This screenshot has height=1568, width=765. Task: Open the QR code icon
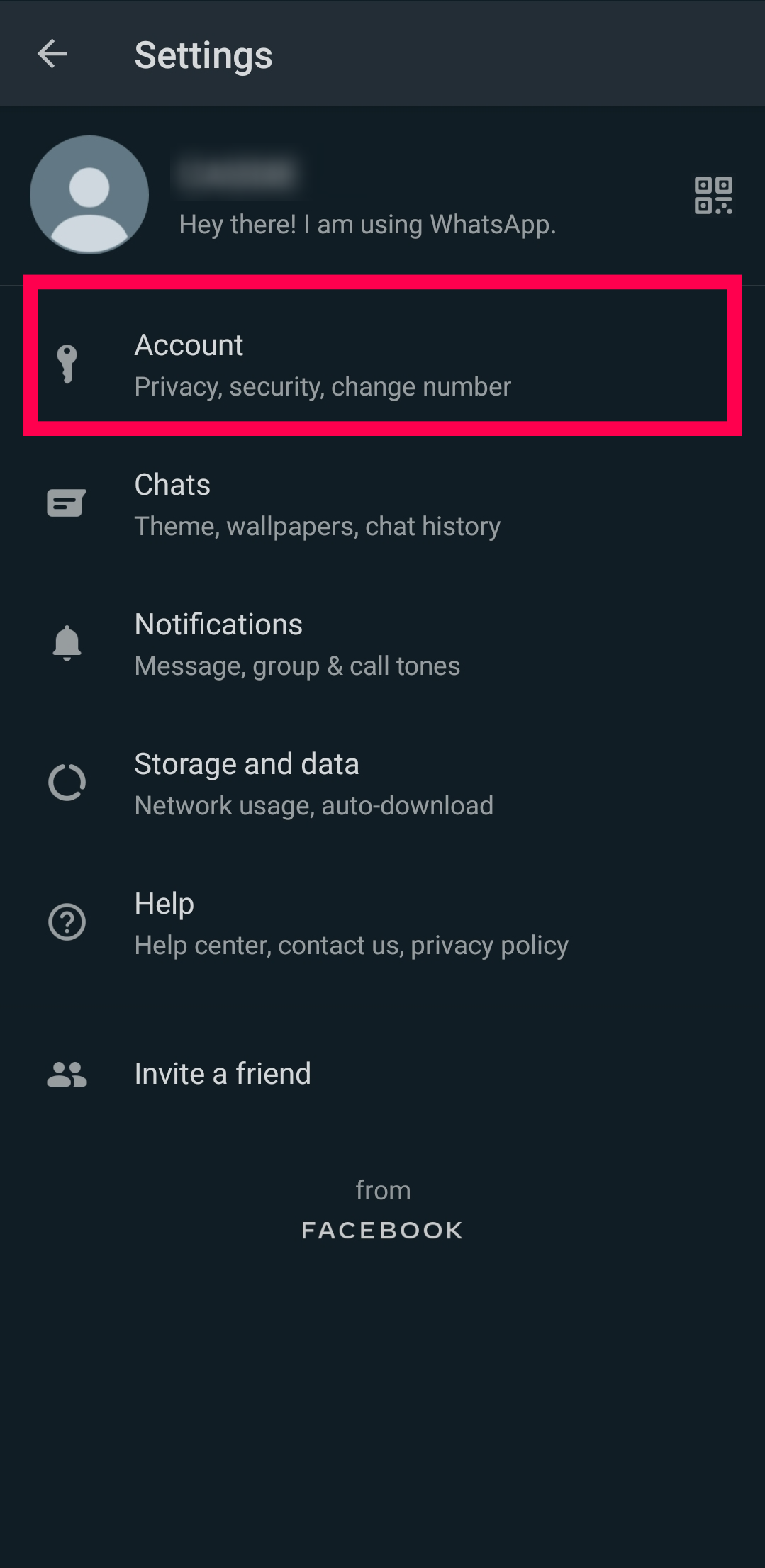[713, 195]
